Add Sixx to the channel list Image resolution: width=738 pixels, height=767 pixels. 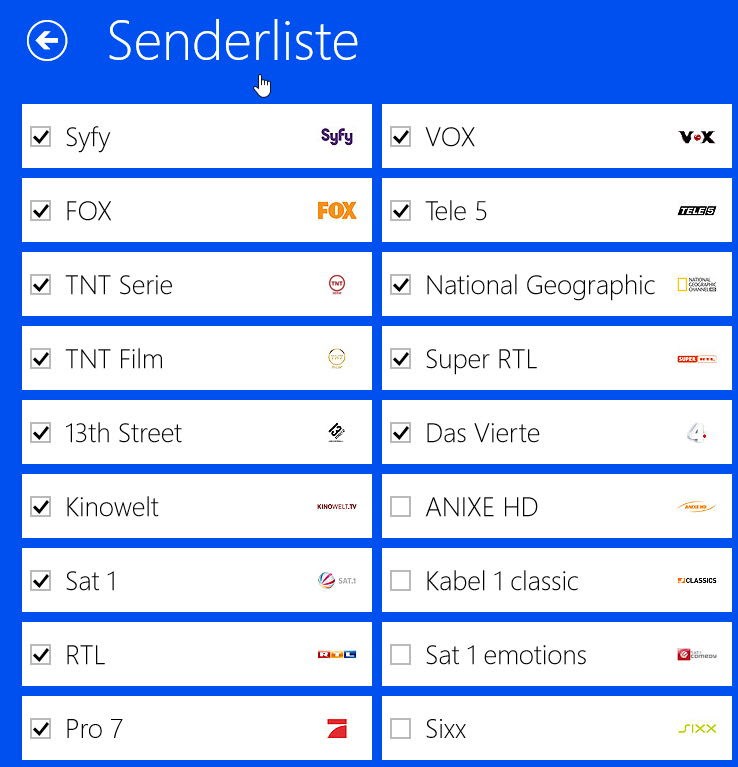(401, 729)
